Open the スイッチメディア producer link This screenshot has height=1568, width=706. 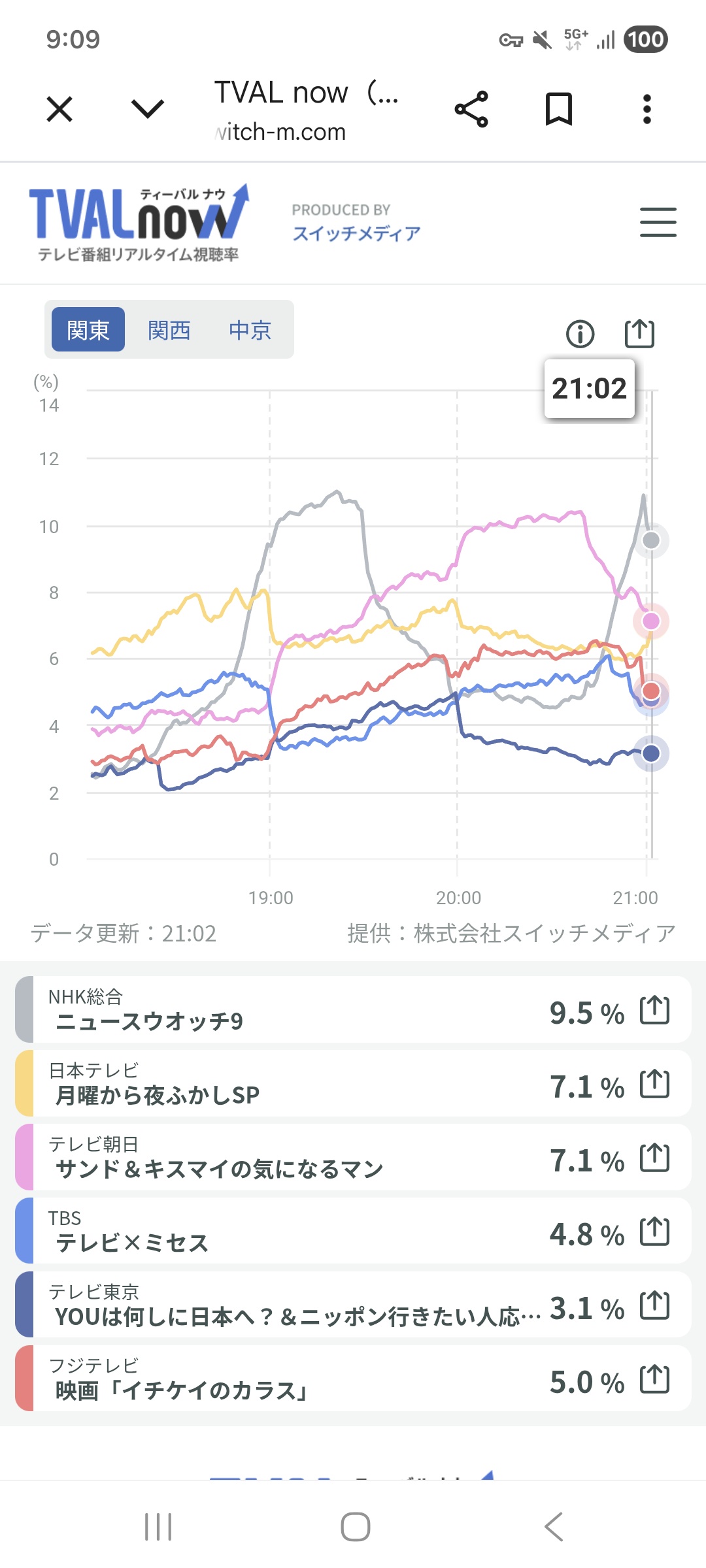coord(356,233)
